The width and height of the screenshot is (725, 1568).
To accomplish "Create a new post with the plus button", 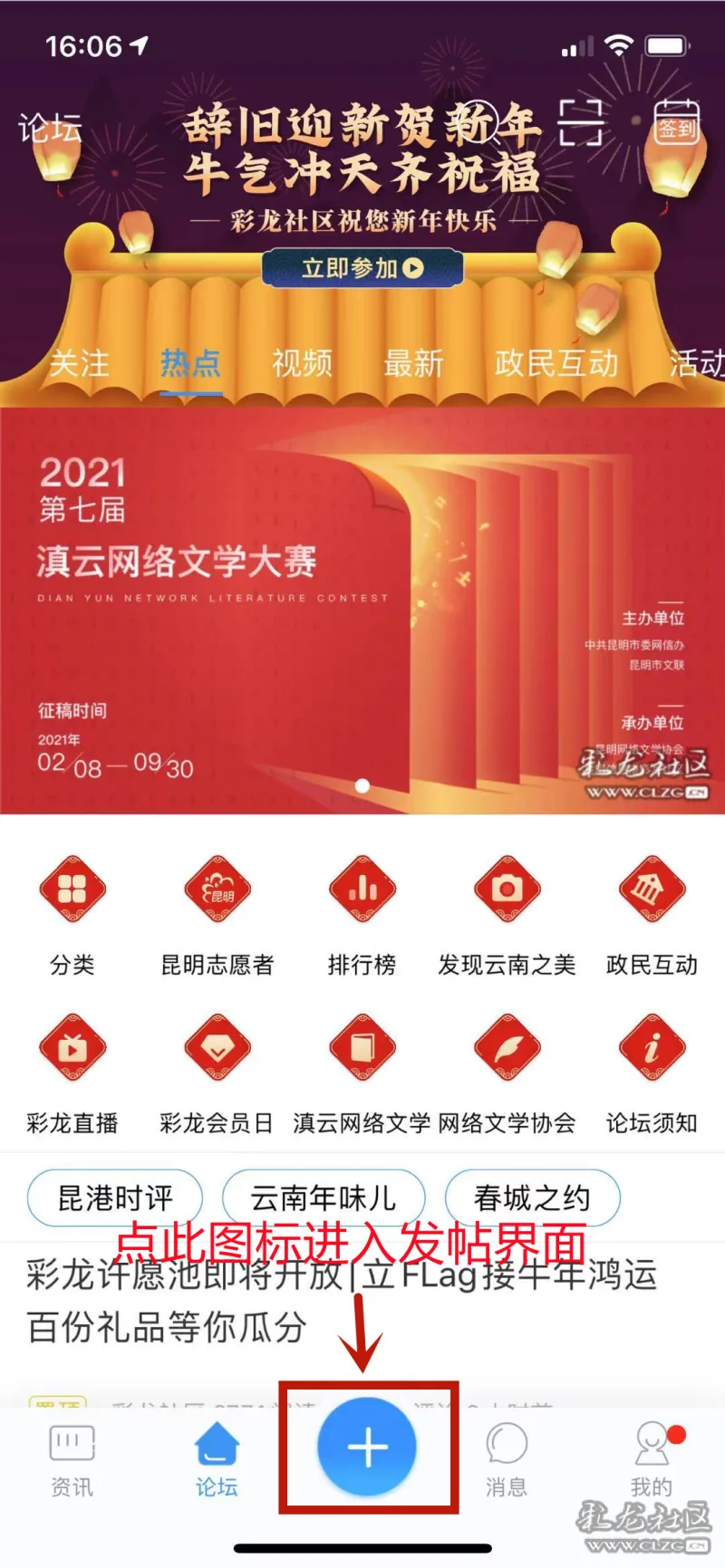I will [x=367, y=1447].
